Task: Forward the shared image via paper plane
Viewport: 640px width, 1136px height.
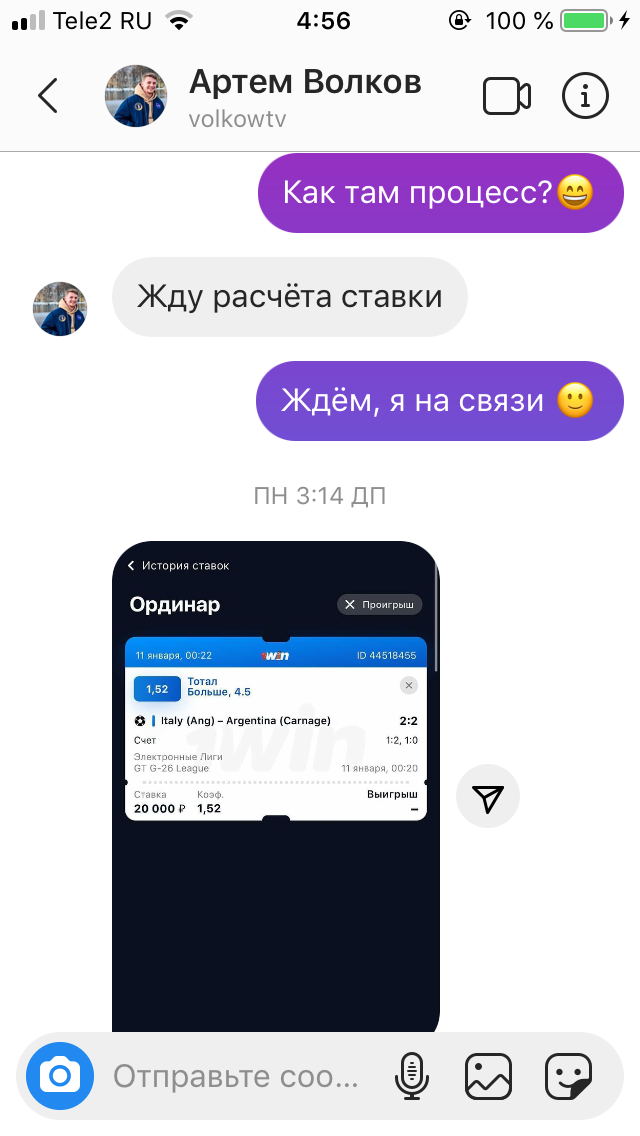Action: pos(487,797)
